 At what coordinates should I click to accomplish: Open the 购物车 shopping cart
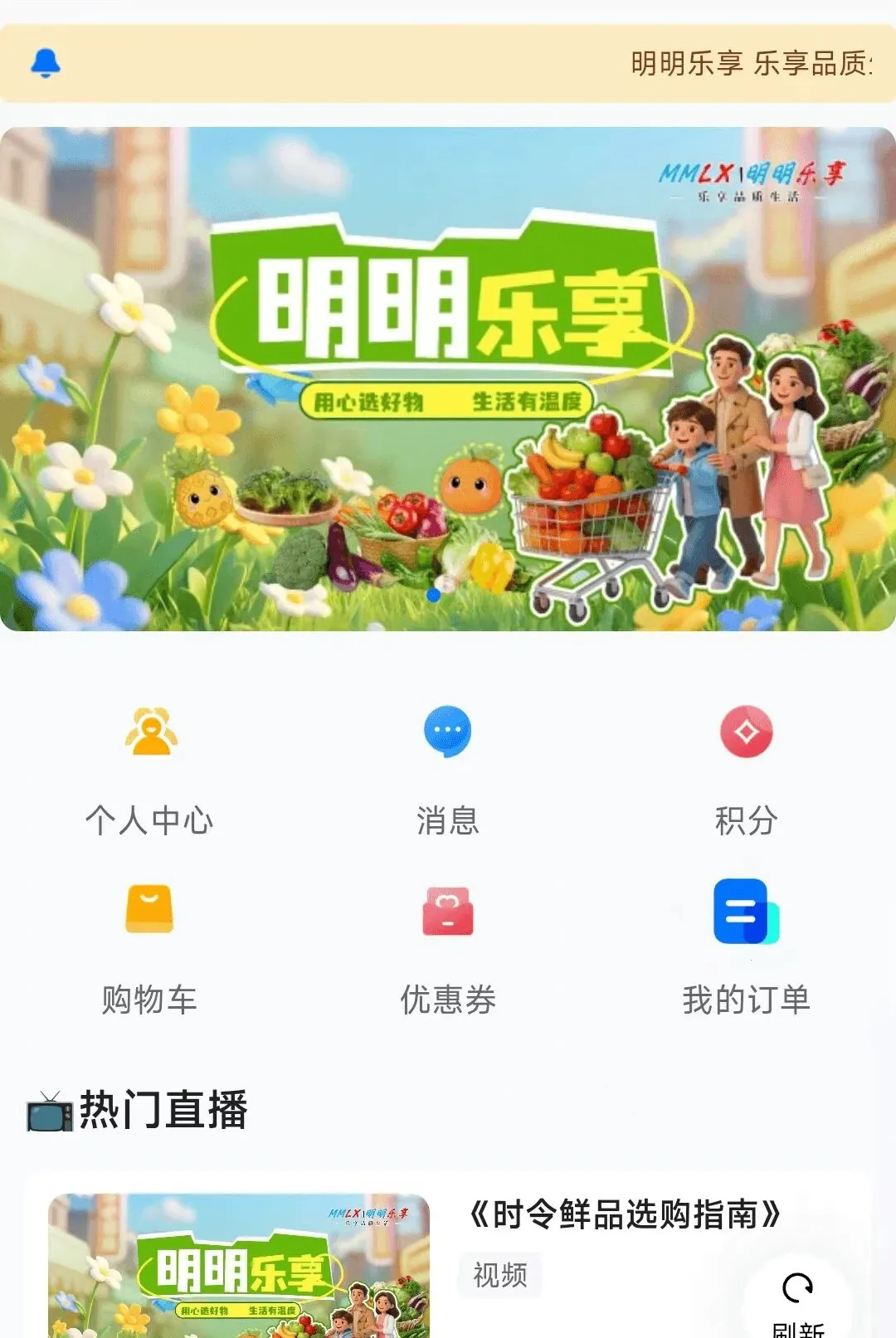[149, 950]
